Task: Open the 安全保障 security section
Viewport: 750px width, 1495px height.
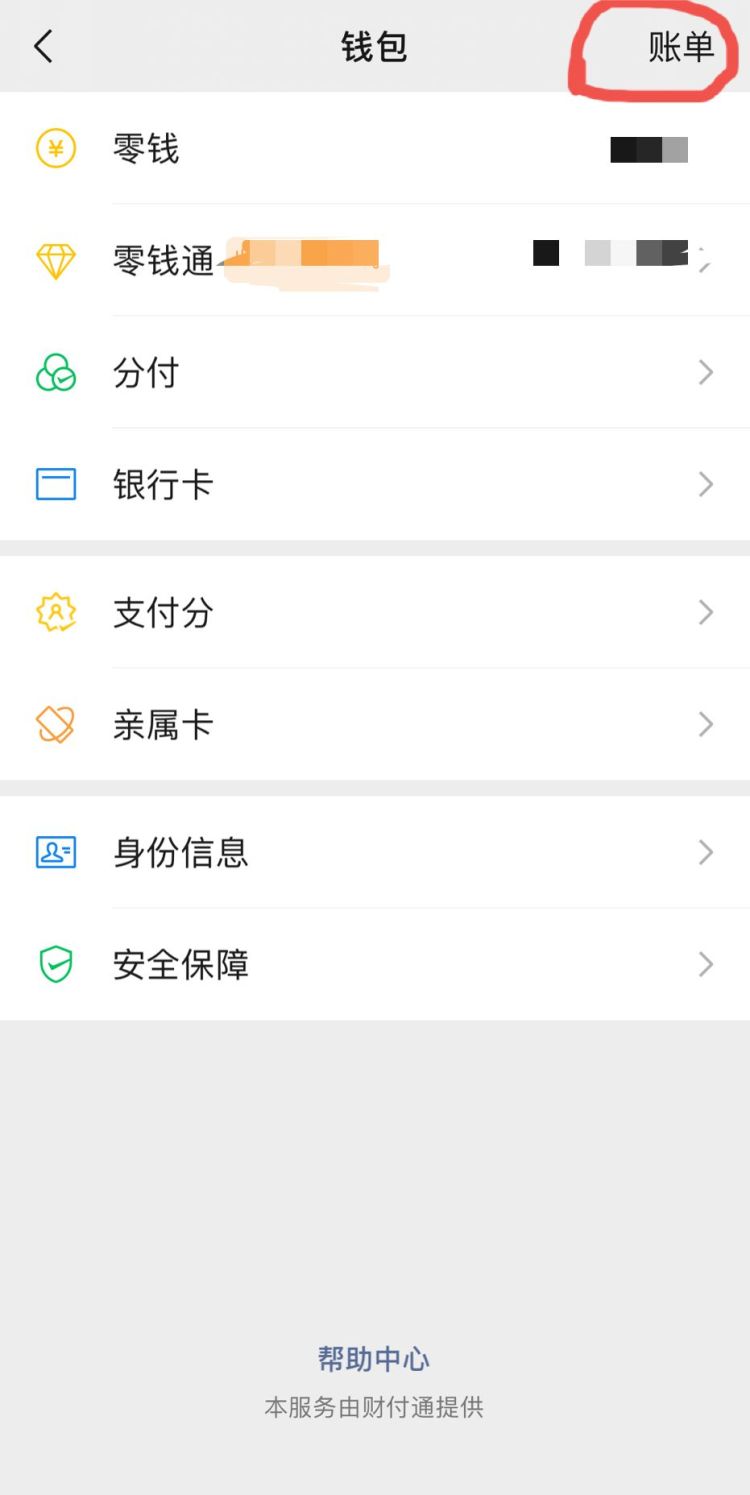Action: (180, 964)
